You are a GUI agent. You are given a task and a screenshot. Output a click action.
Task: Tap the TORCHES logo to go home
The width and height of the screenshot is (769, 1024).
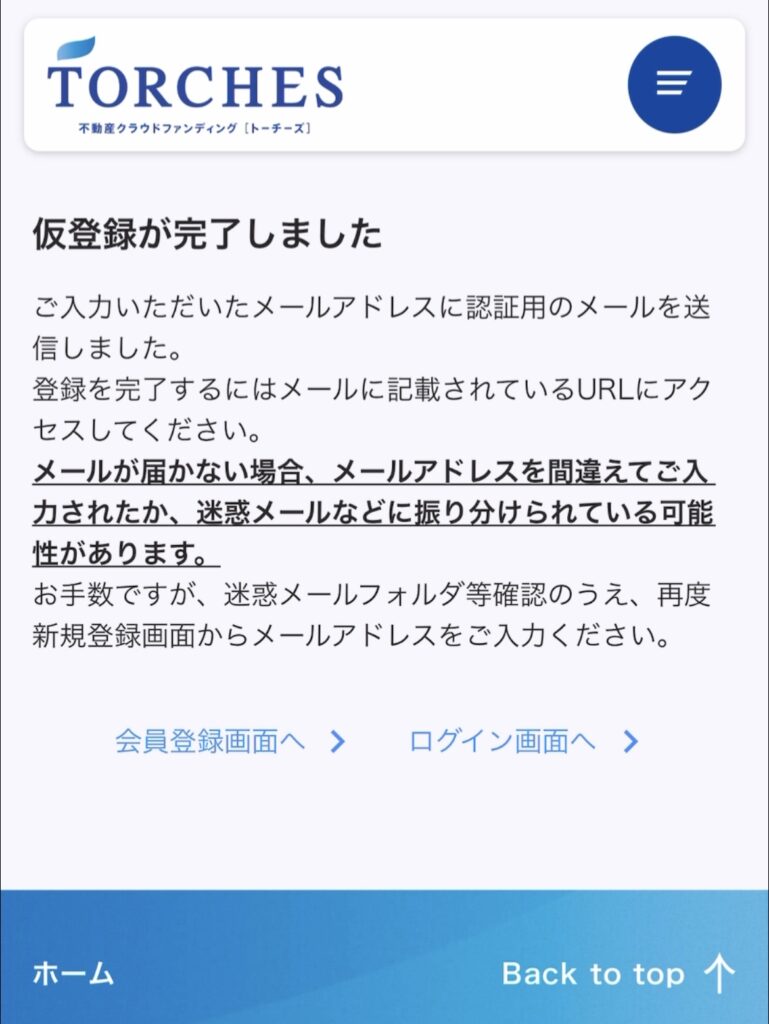[195, 86]
